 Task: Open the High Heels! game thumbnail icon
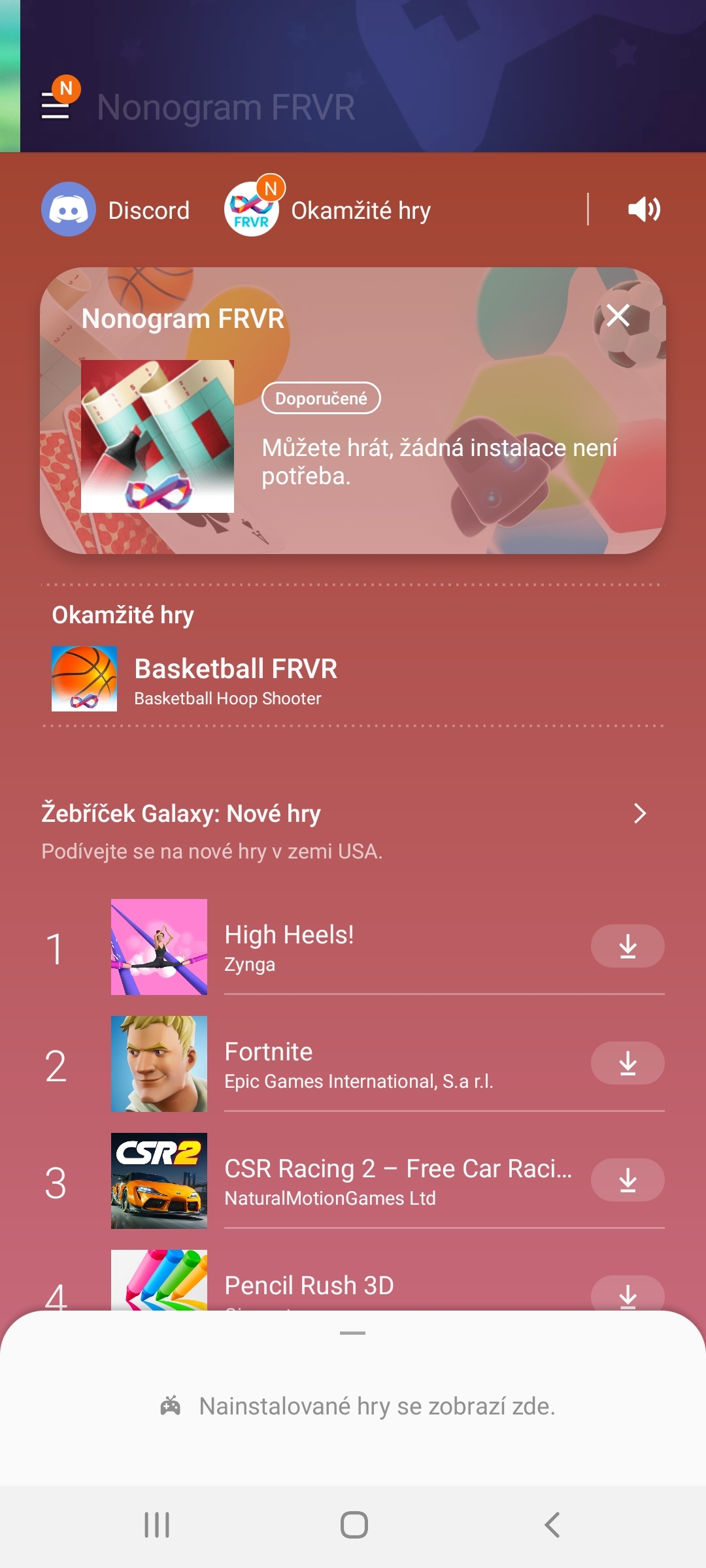coord(158,946)
